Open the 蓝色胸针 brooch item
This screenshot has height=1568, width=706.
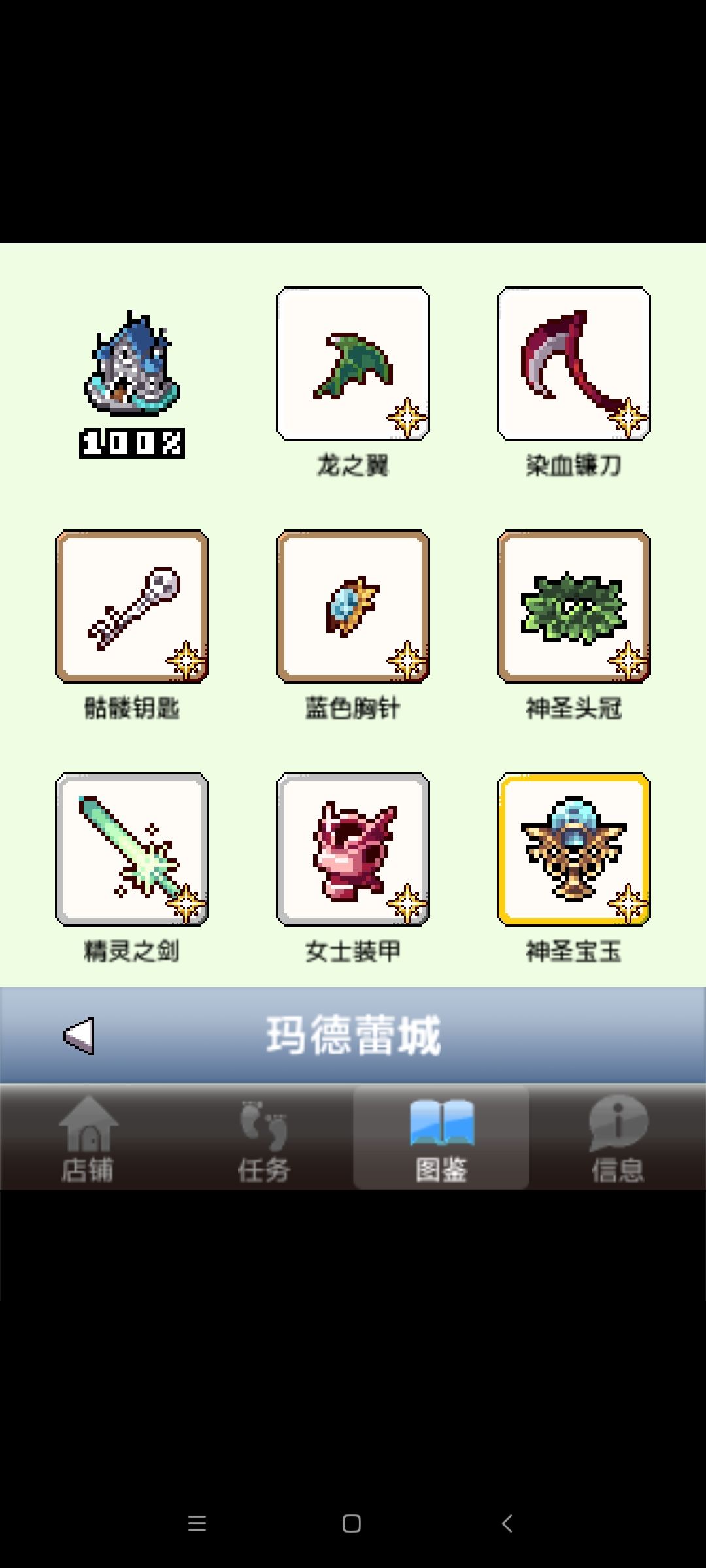(353, 606)
